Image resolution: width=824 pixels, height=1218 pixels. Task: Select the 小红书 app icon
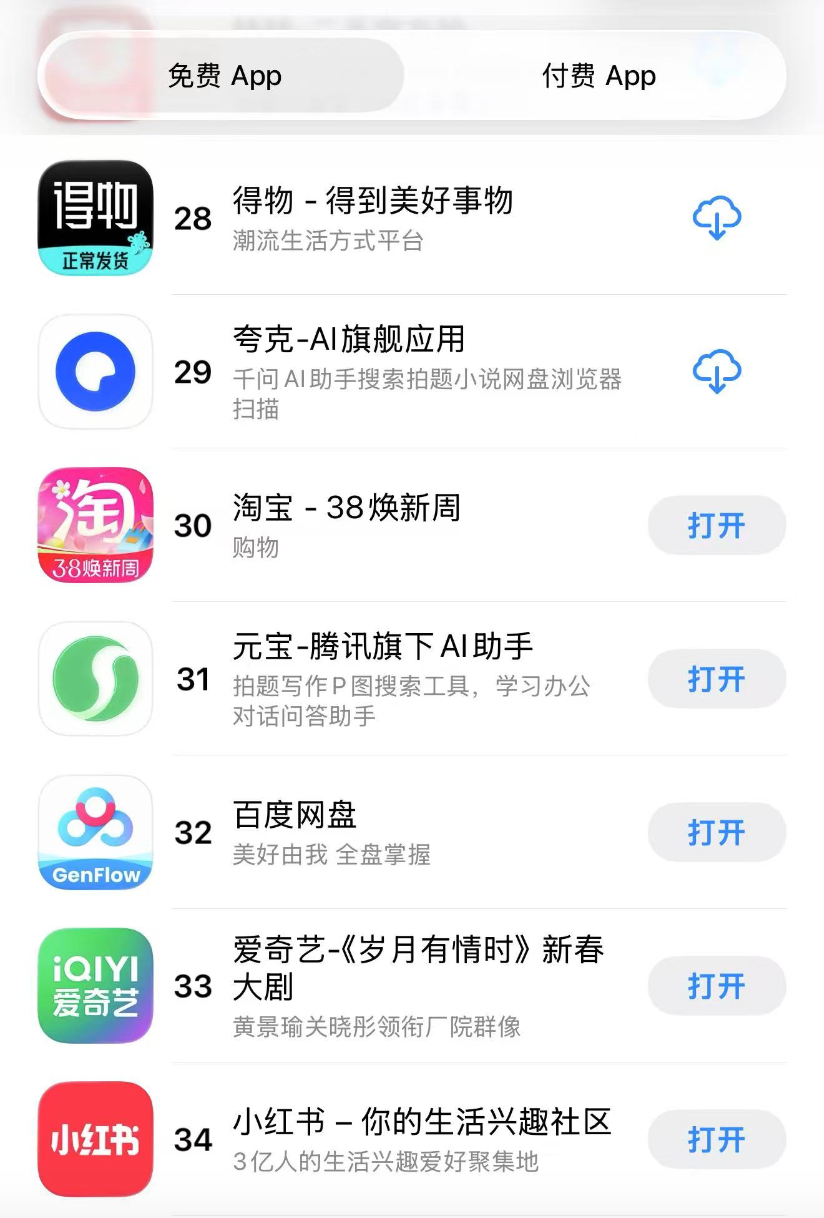click(x=94, y=1140)
